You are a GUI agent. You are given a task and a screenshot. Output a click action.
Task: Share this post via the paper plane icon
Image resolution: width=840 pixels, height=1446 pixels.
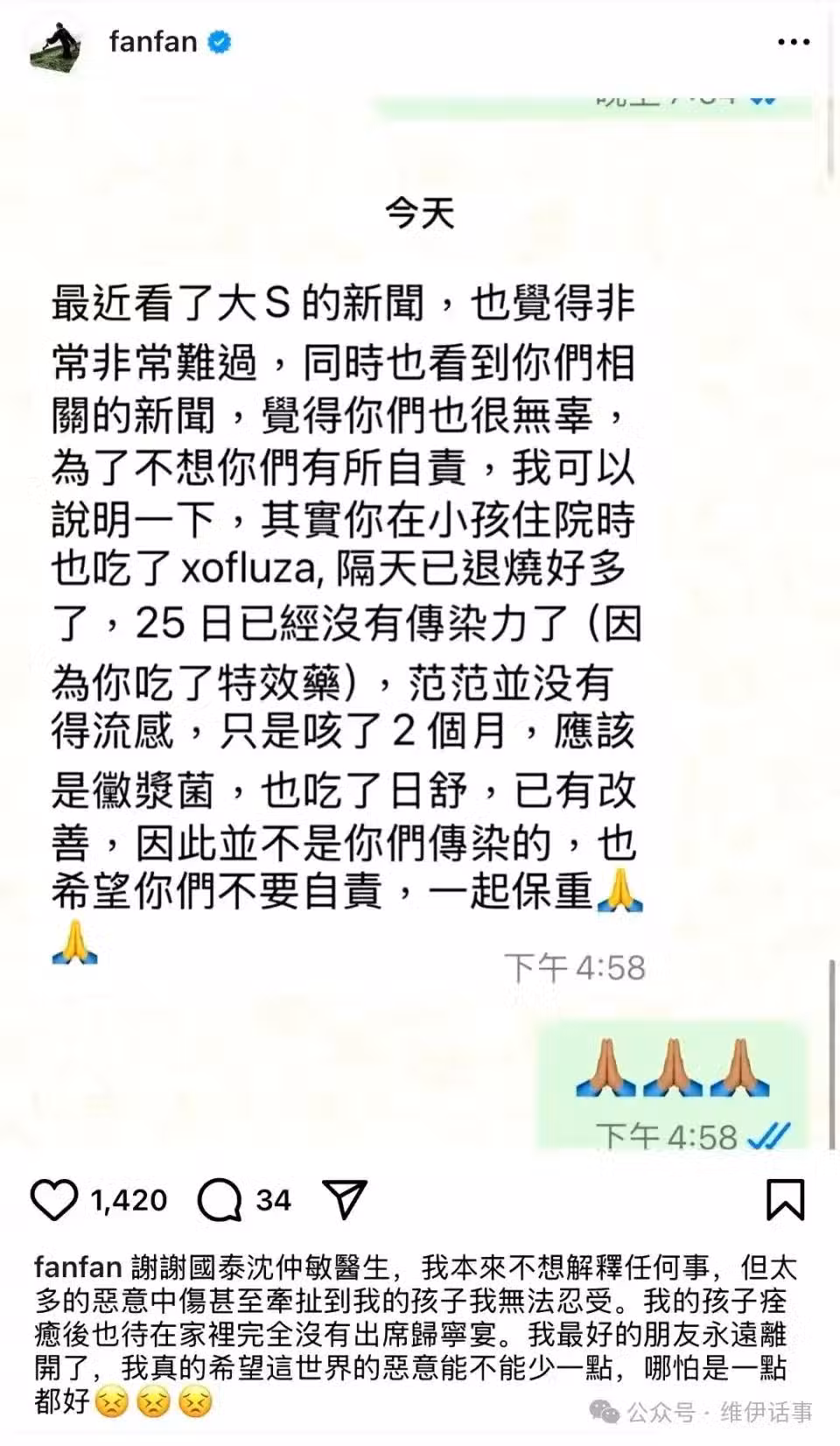345,1199
